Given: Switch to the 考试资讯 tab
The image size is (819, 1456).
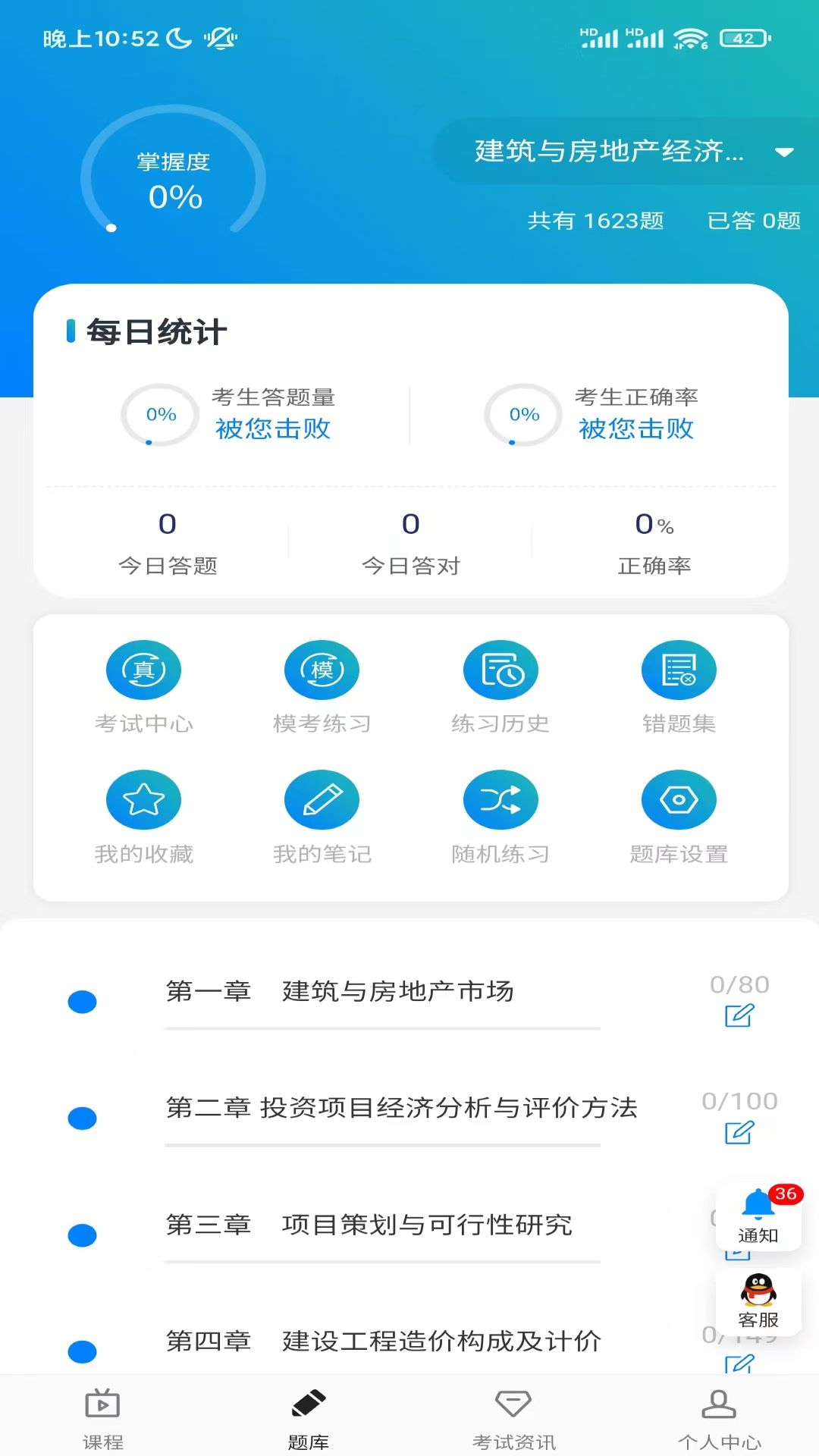Looking at the screenshot, I should pos(513,1417).
